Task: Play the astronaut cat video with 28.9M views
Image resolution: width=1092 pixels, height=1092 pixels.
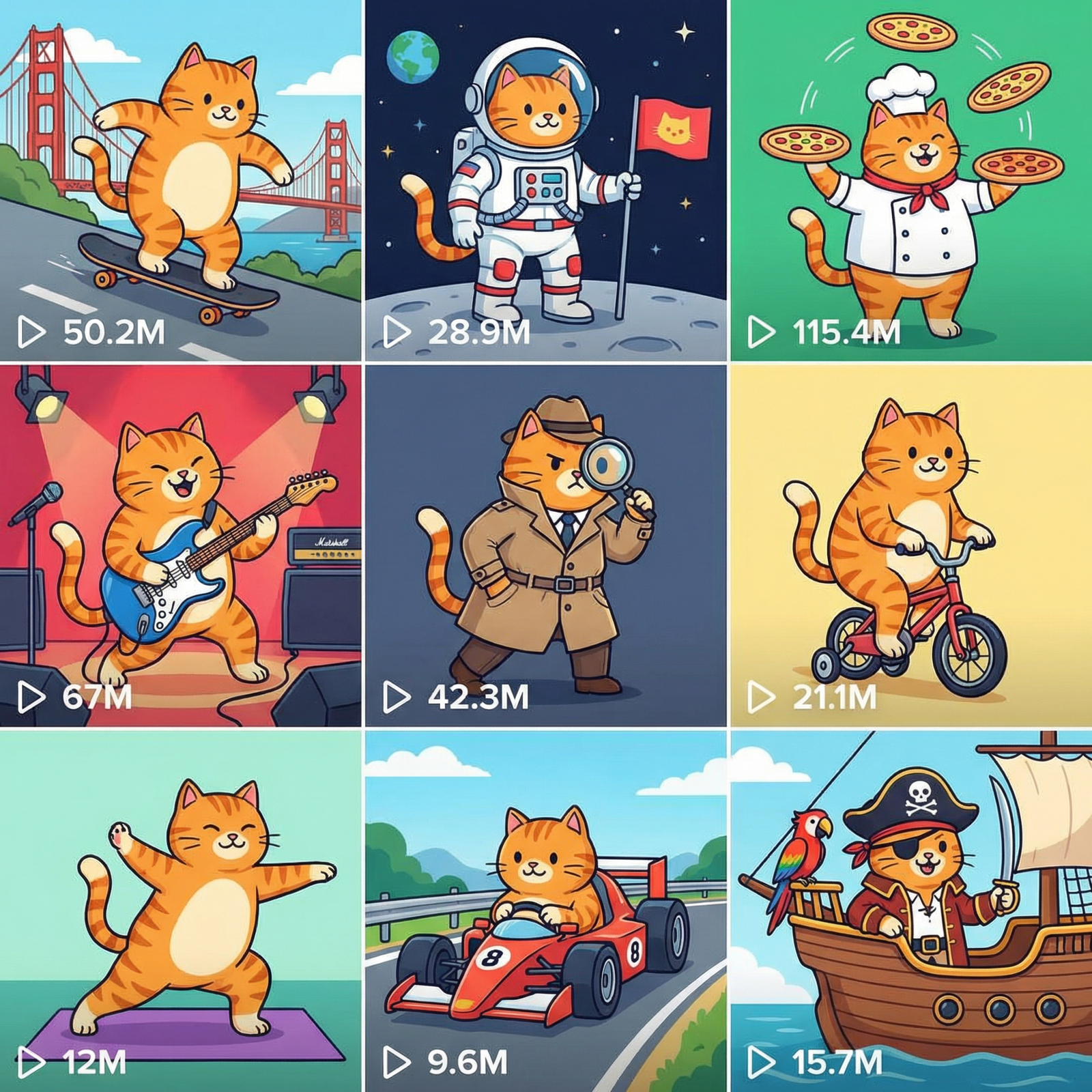Action: coord(545,180)
